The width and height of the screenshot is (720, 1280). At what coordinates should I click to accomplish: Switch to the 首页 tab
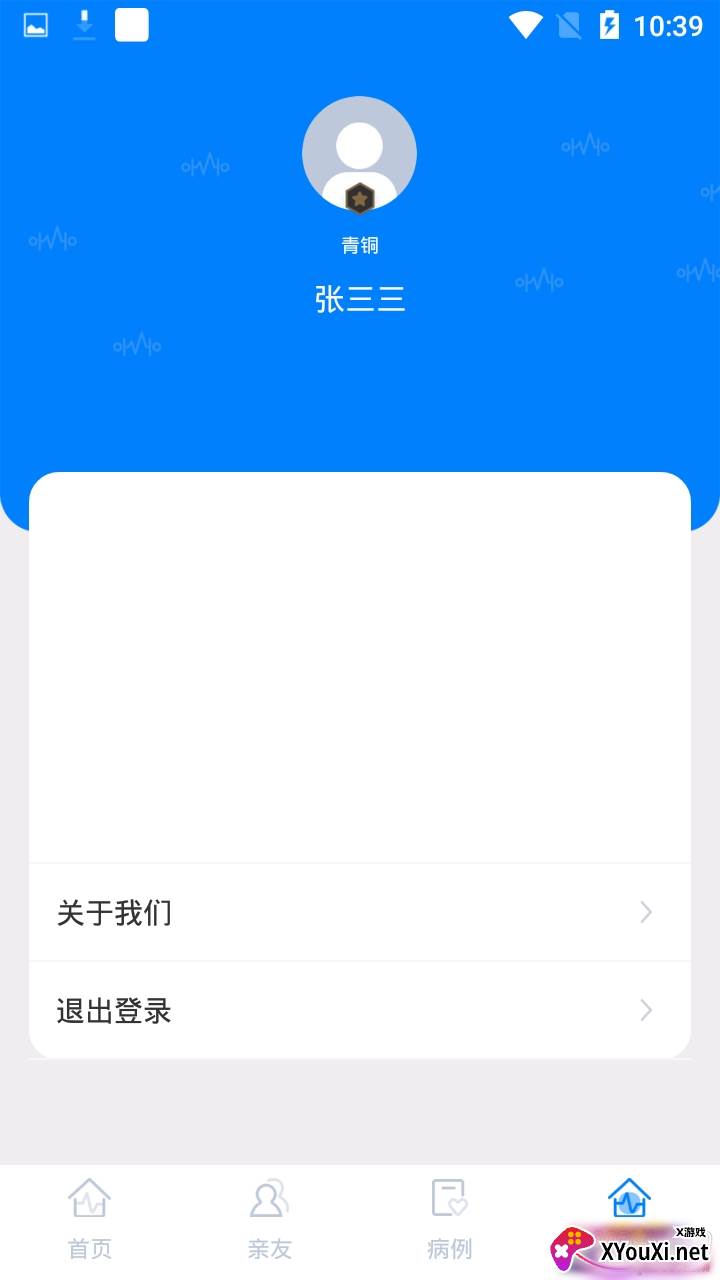(90, 1220)
